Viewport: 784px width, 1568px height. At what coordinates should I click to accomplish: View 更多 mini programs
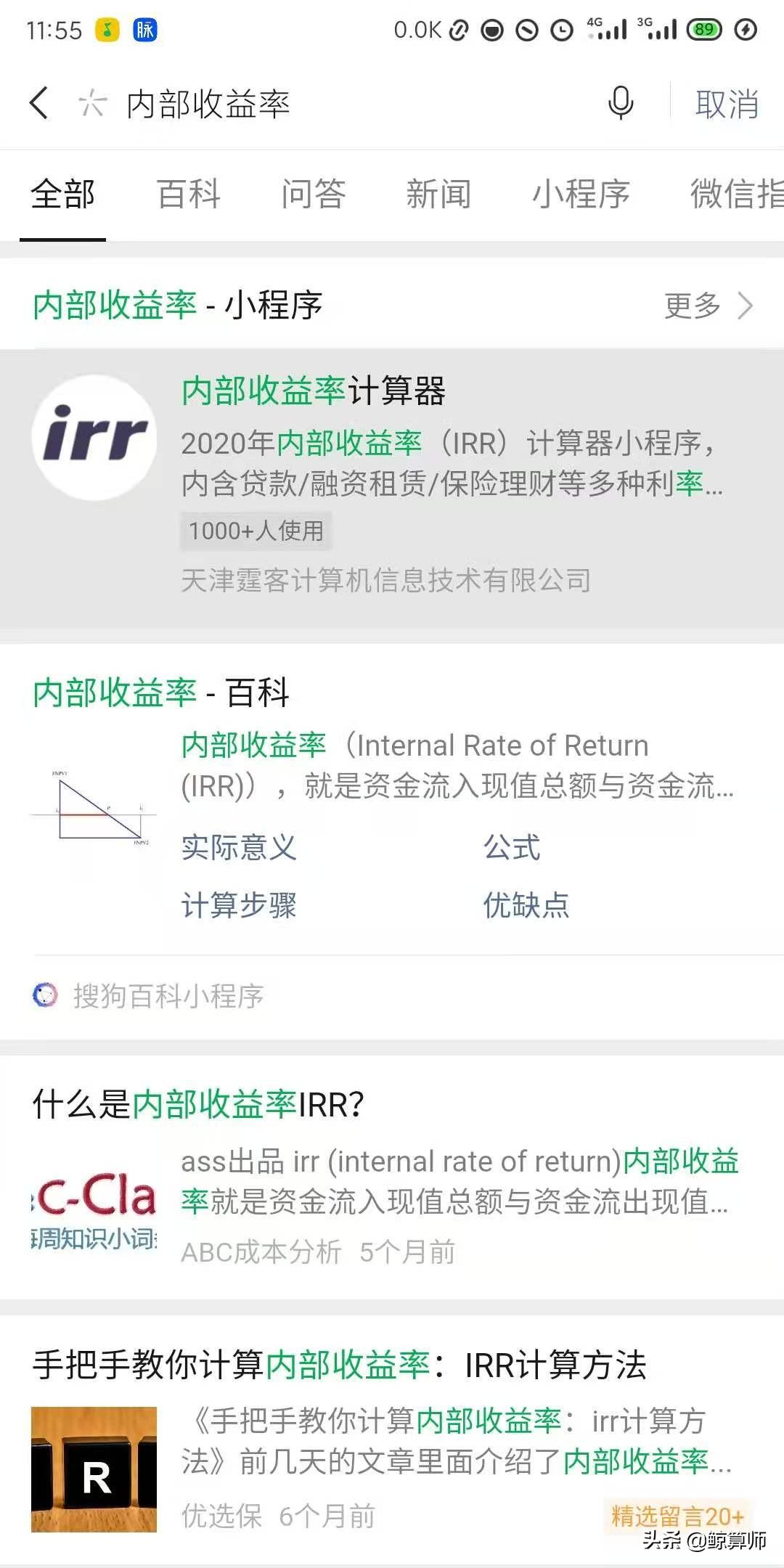(x=709, y=306)
